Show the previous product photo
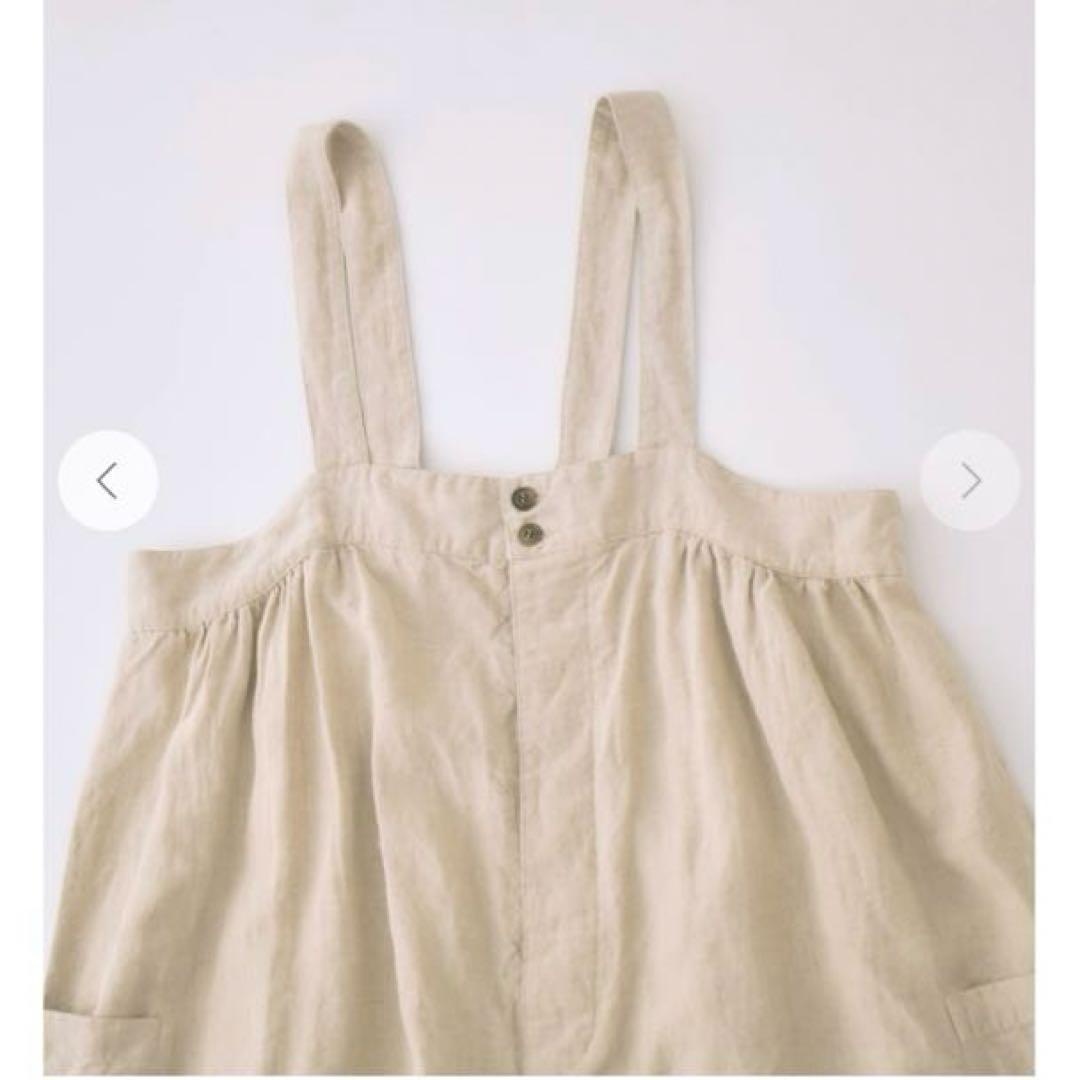This screenshot has height=1080, width=1080. [108, 481]
